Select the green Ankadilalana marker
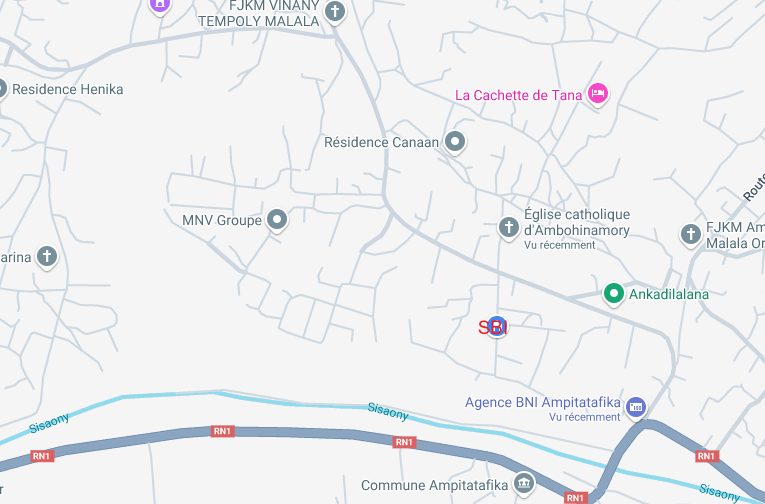This screenshot has height=504, width=765. click(613, 294)
